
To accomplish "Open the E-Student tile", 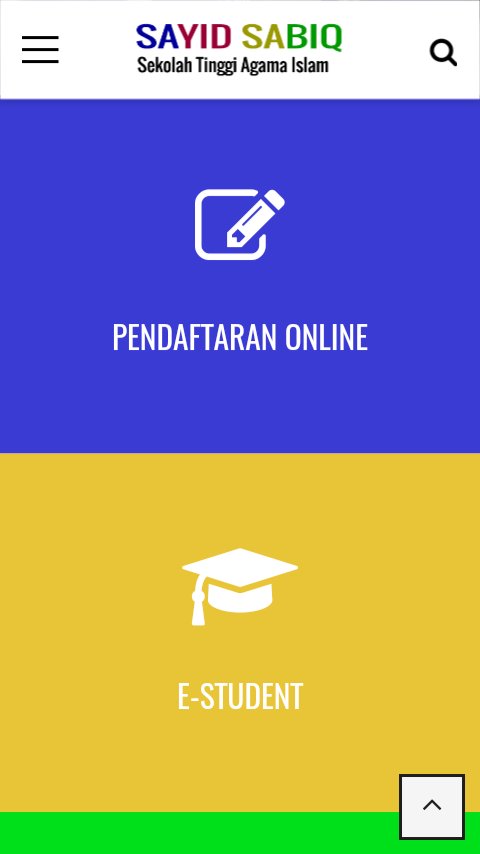I will click(x=240, y=632).
